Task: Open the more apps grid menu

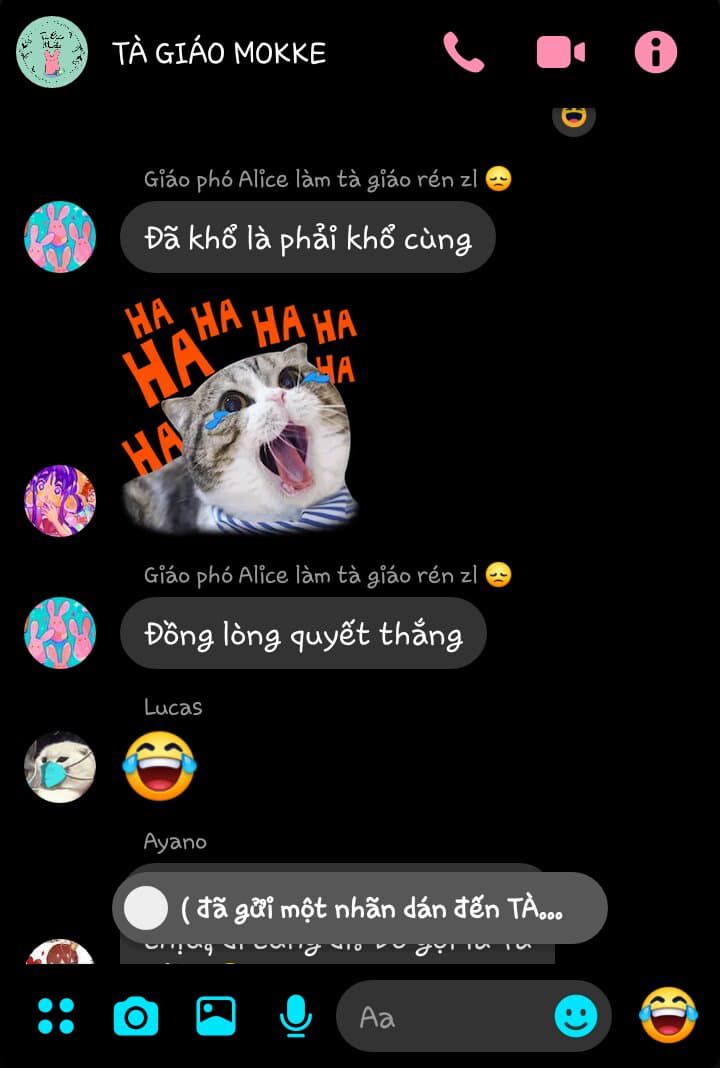Action: coord(56,1016)
